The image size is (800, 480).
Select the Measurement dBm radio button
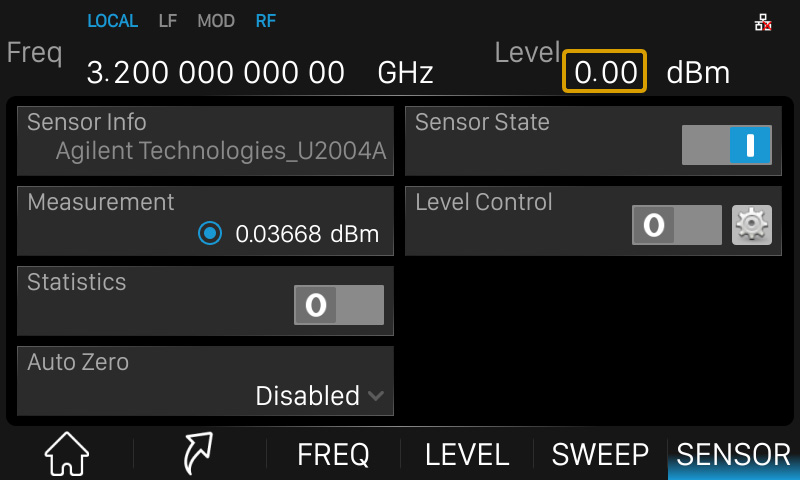[209, 234]
